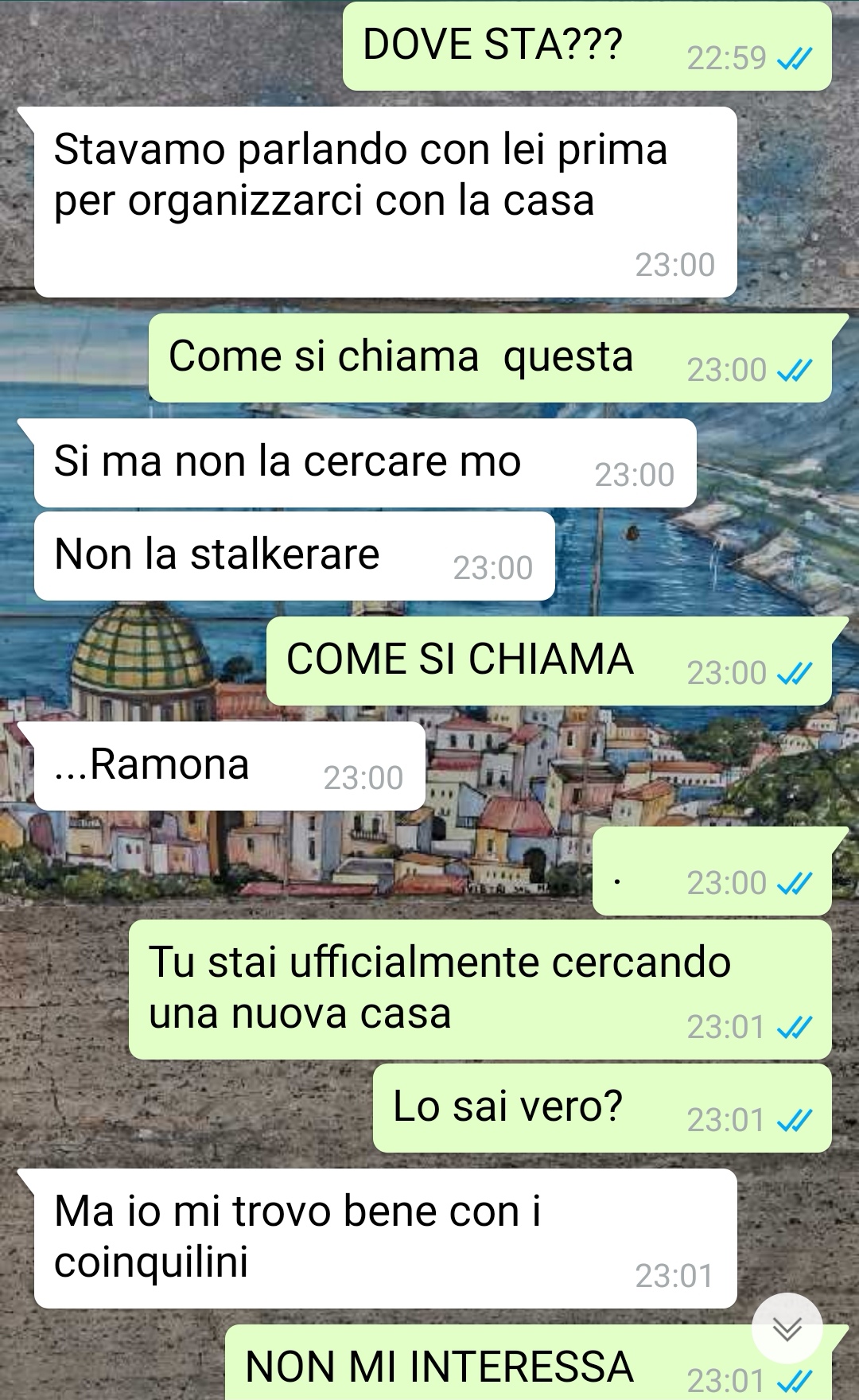859x1400 pixels.
Task: Jump to latest messages with the down arrow
Action: [787, 1328]
